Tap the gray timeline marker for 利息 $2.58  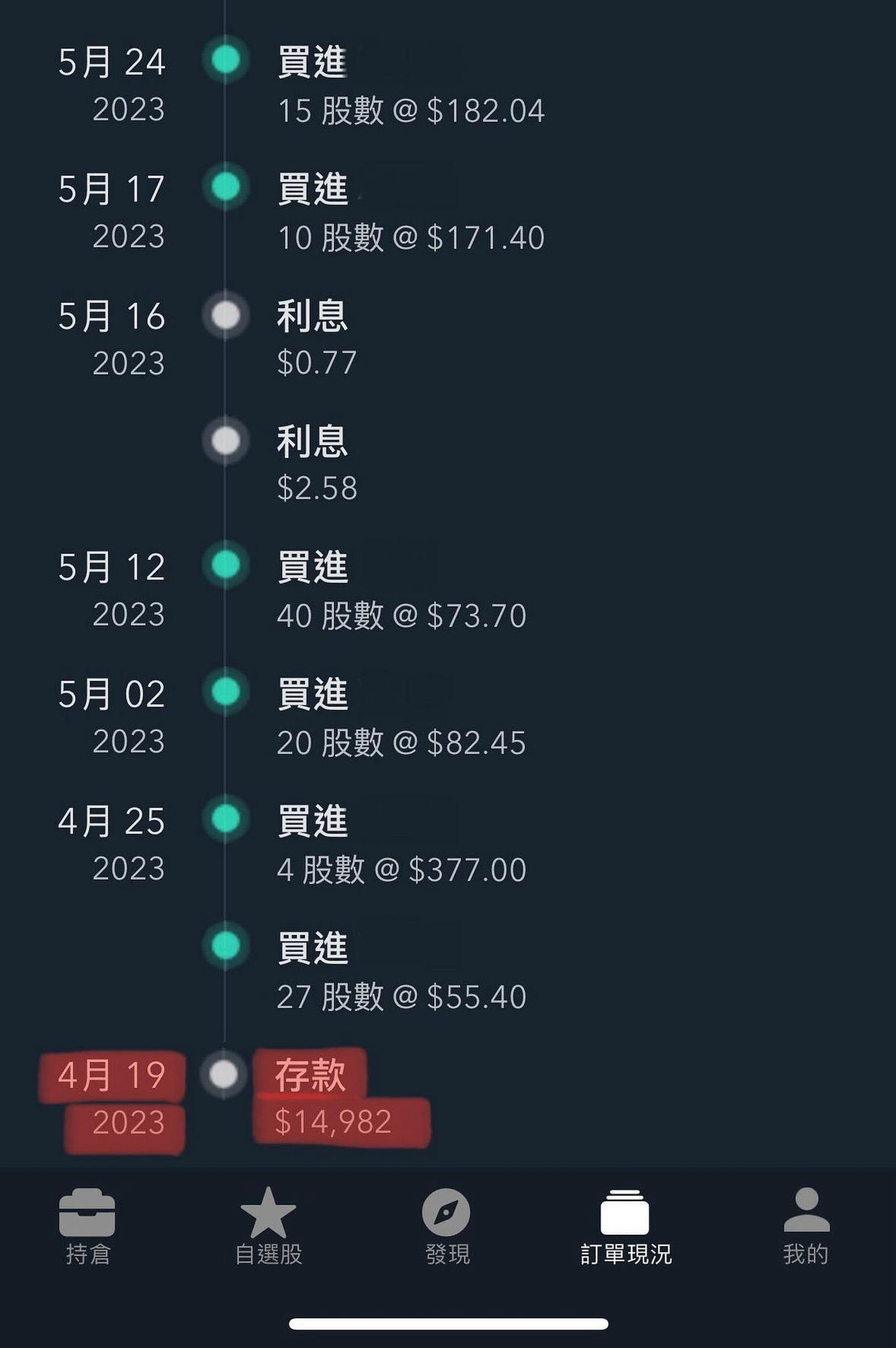[x=224, y=441]
